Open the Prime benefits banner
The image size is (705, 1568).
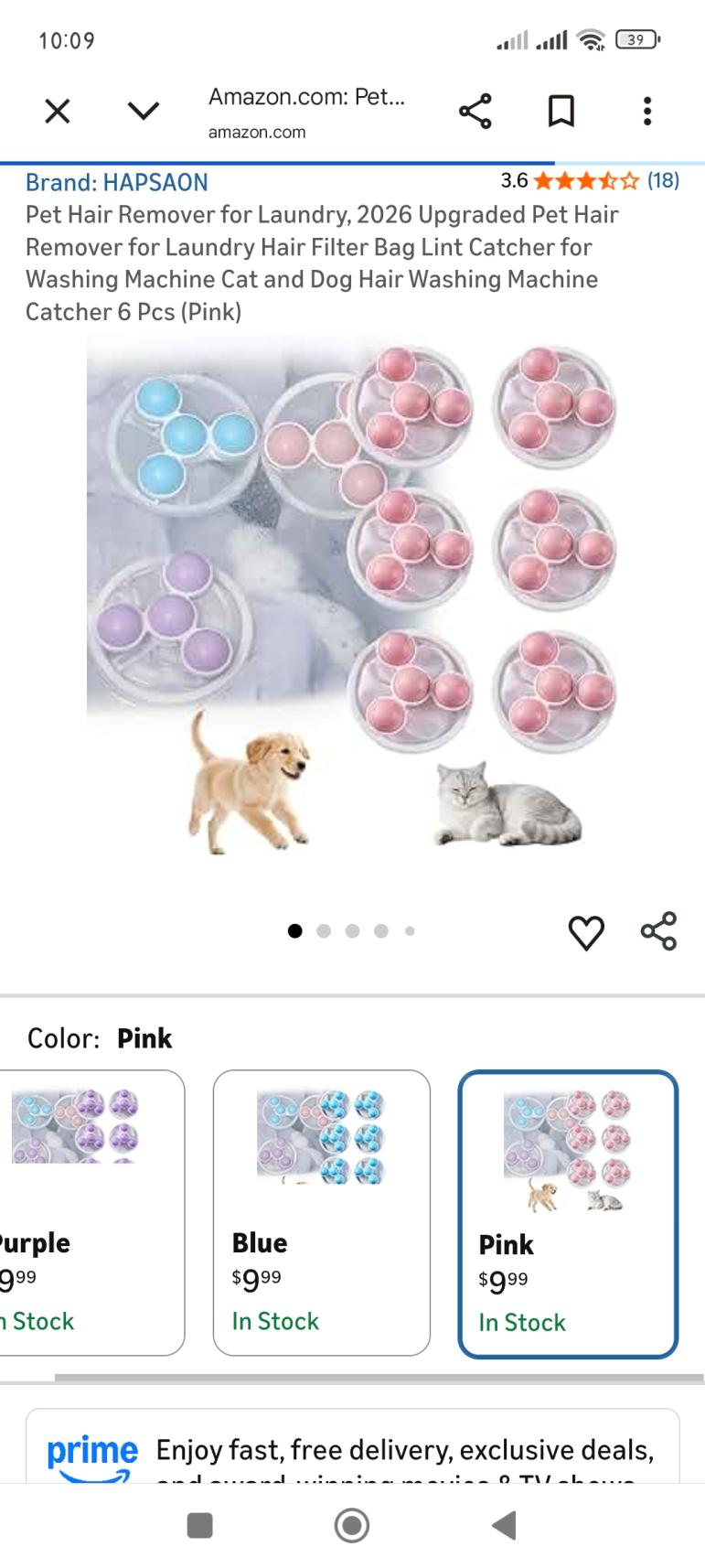coord(352,1450)
